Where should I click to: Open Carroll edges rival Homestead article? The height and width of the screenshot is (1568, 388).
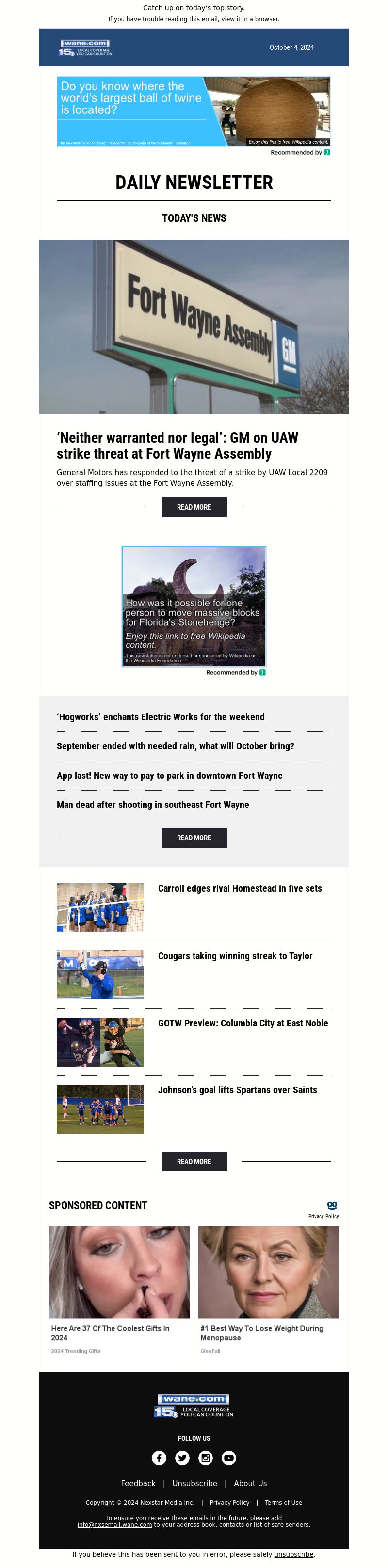240,889
